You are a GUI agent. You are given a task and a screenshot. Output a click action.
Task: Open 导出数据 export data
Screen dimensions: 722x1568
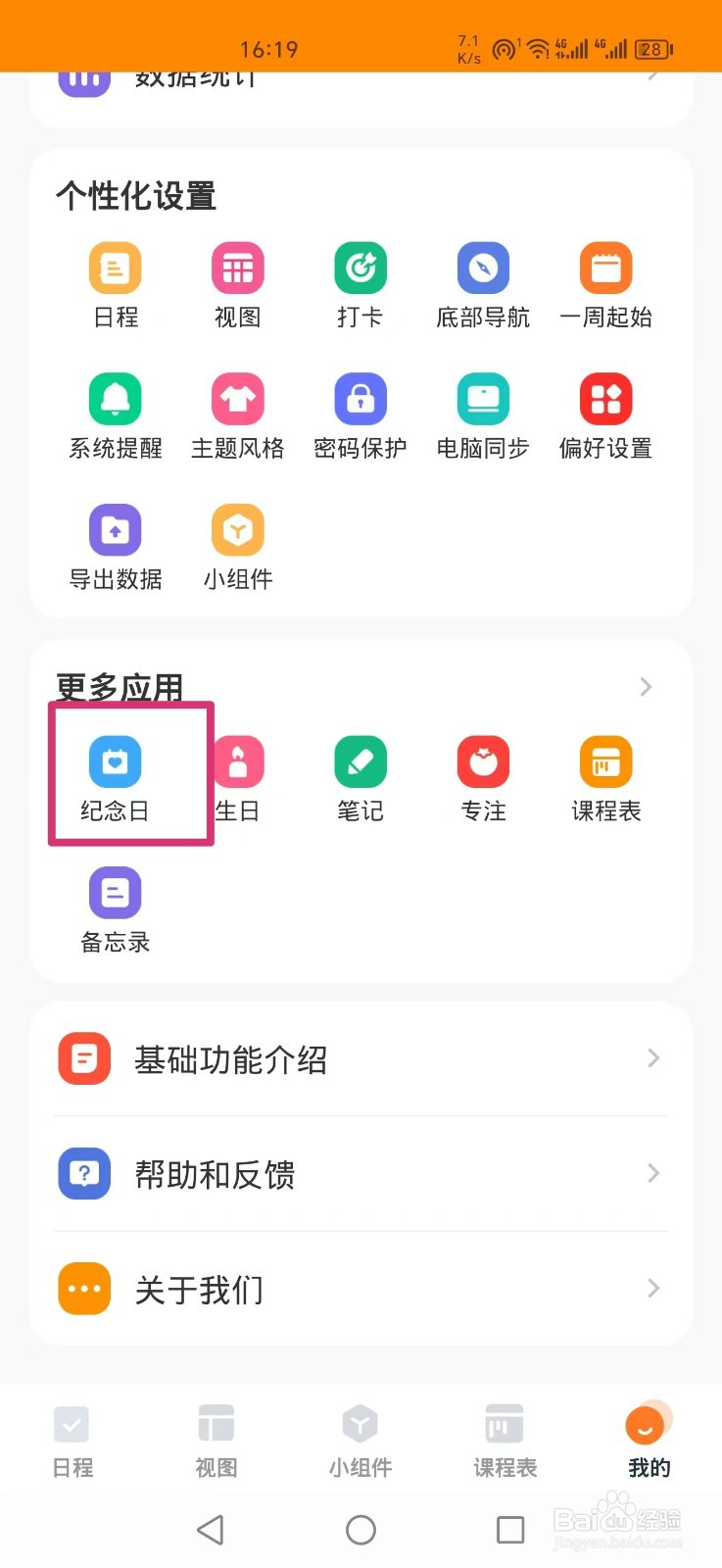[x=115, y=544]
